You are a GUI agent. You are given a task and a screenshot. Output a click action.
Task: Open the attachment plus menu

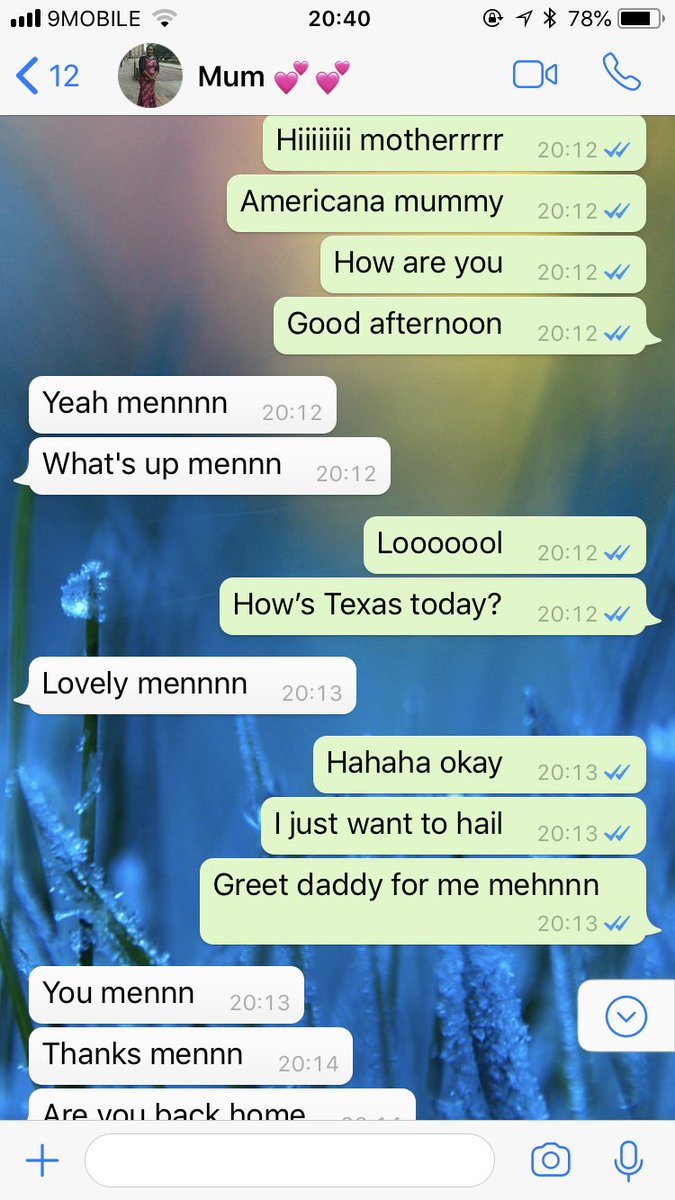[42, 1160]
